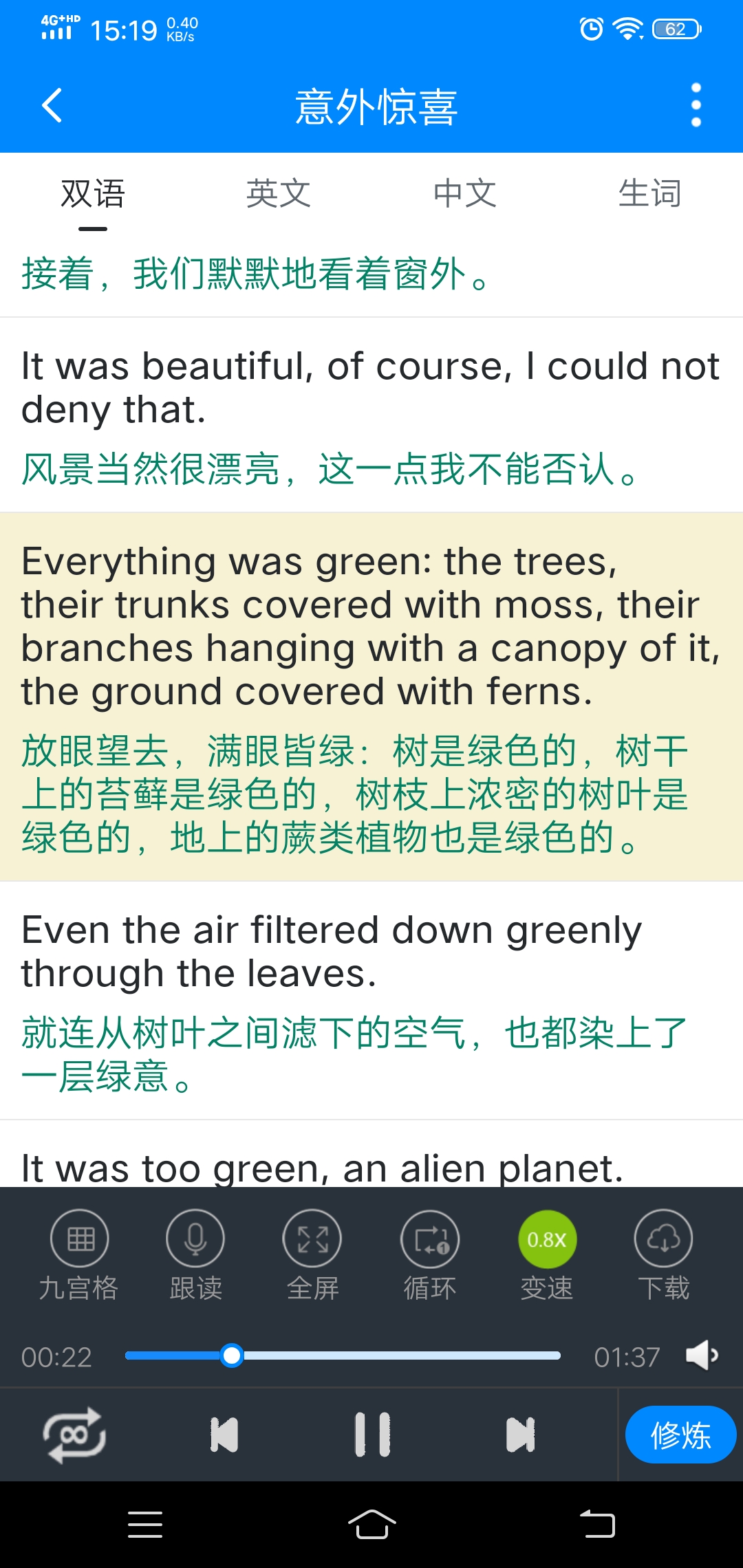Open the 跟读 follow-reading mode

[195, 1238]
